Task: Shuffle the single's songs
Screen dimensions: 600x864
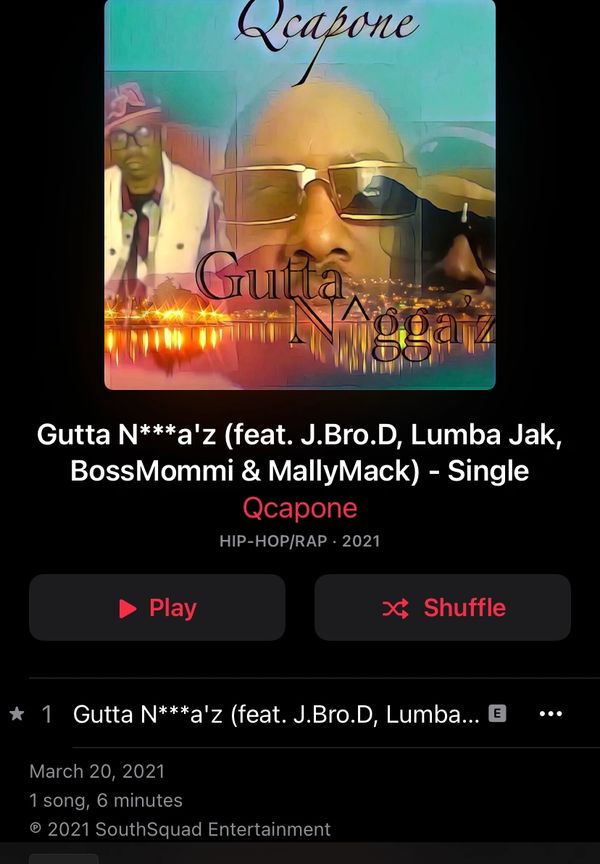Action: (443, 607)
